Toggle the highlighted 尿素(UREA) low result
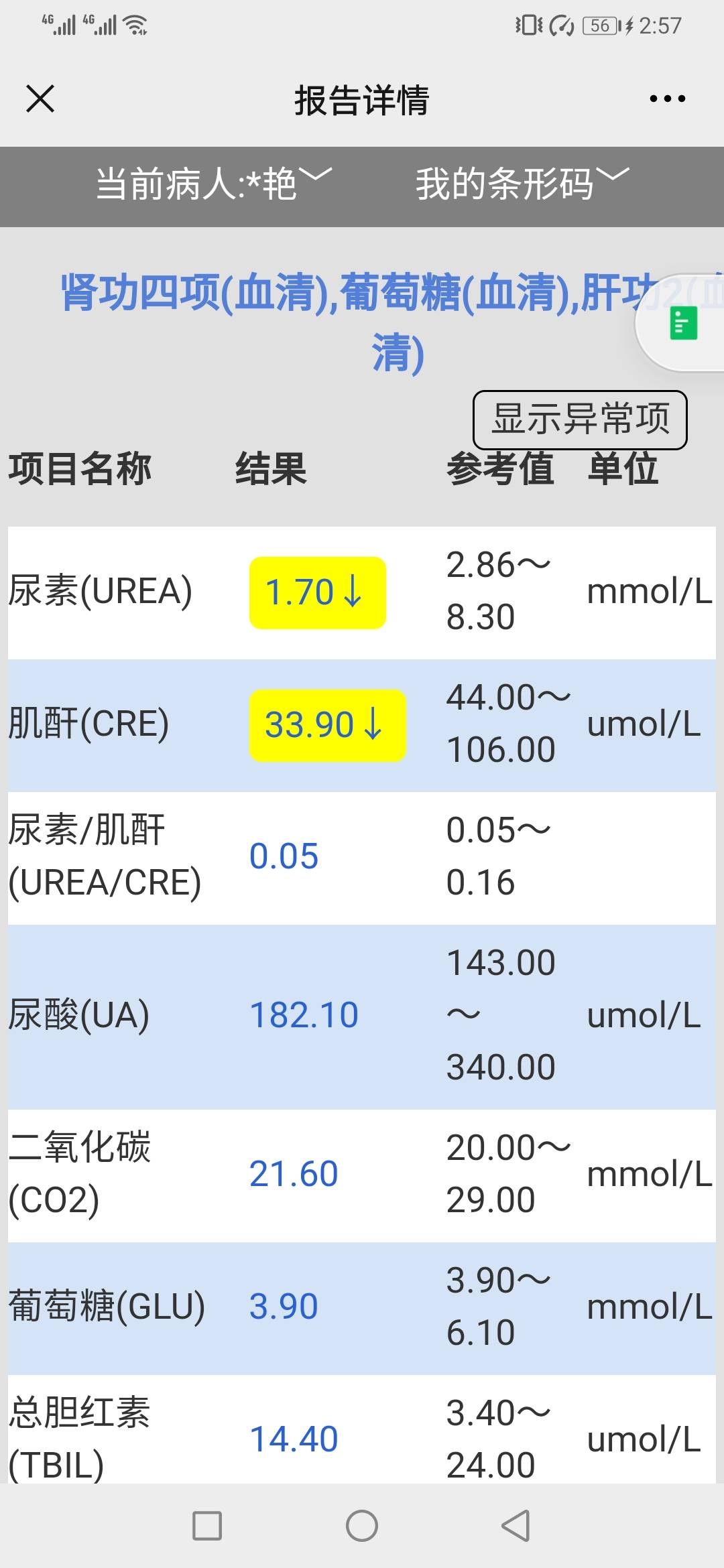Image resolution: width=724 pixels, height=1568 pixels. point(316,592)
